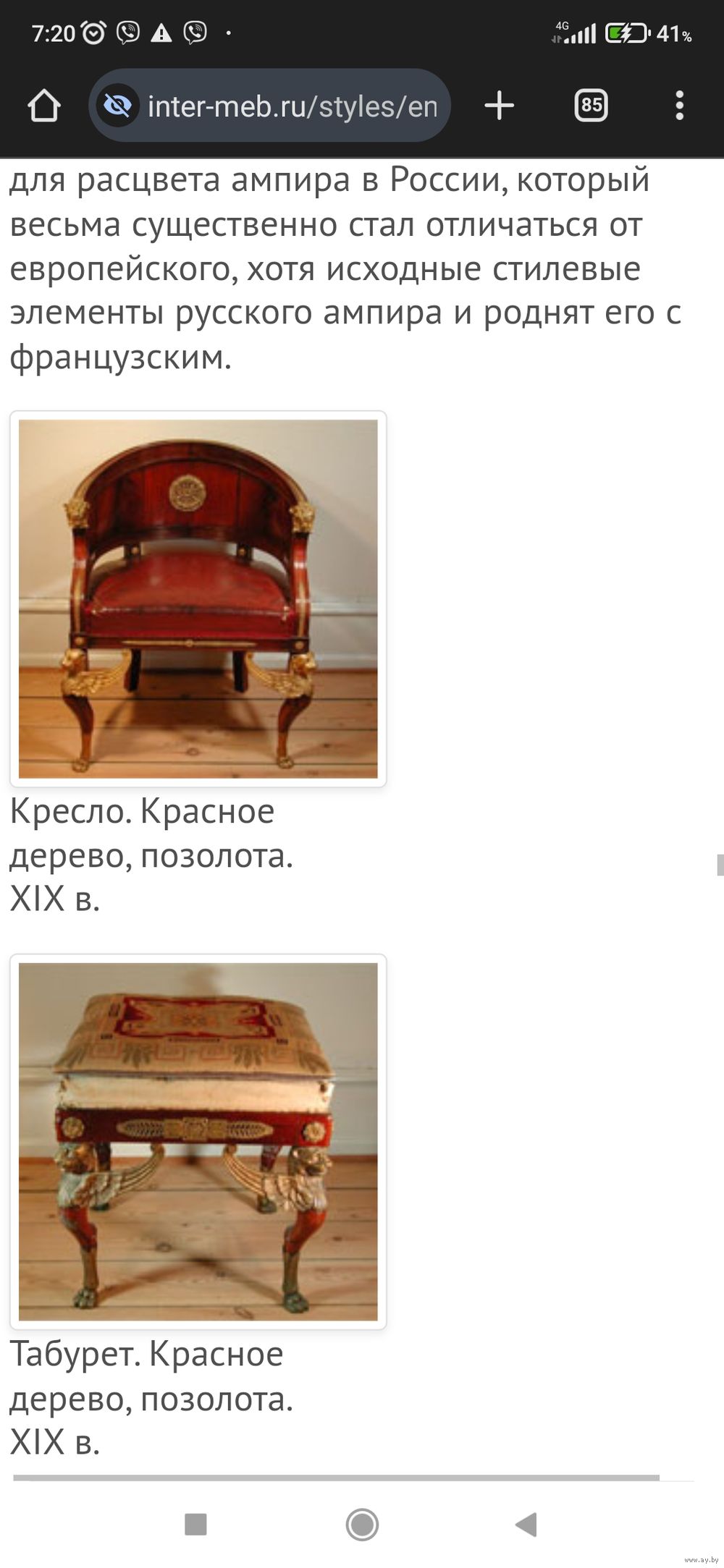Open the Кресло armchair image

(x=198, y=599)
